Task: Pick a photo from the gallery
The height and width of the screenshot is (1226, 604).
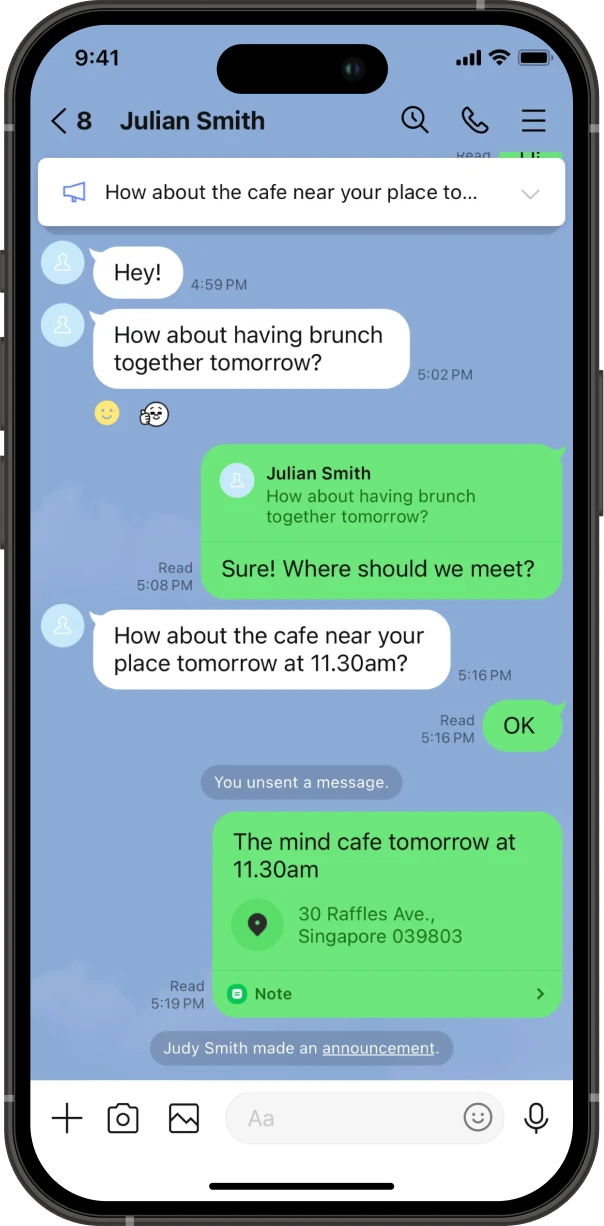Action: pos(184,1117)
